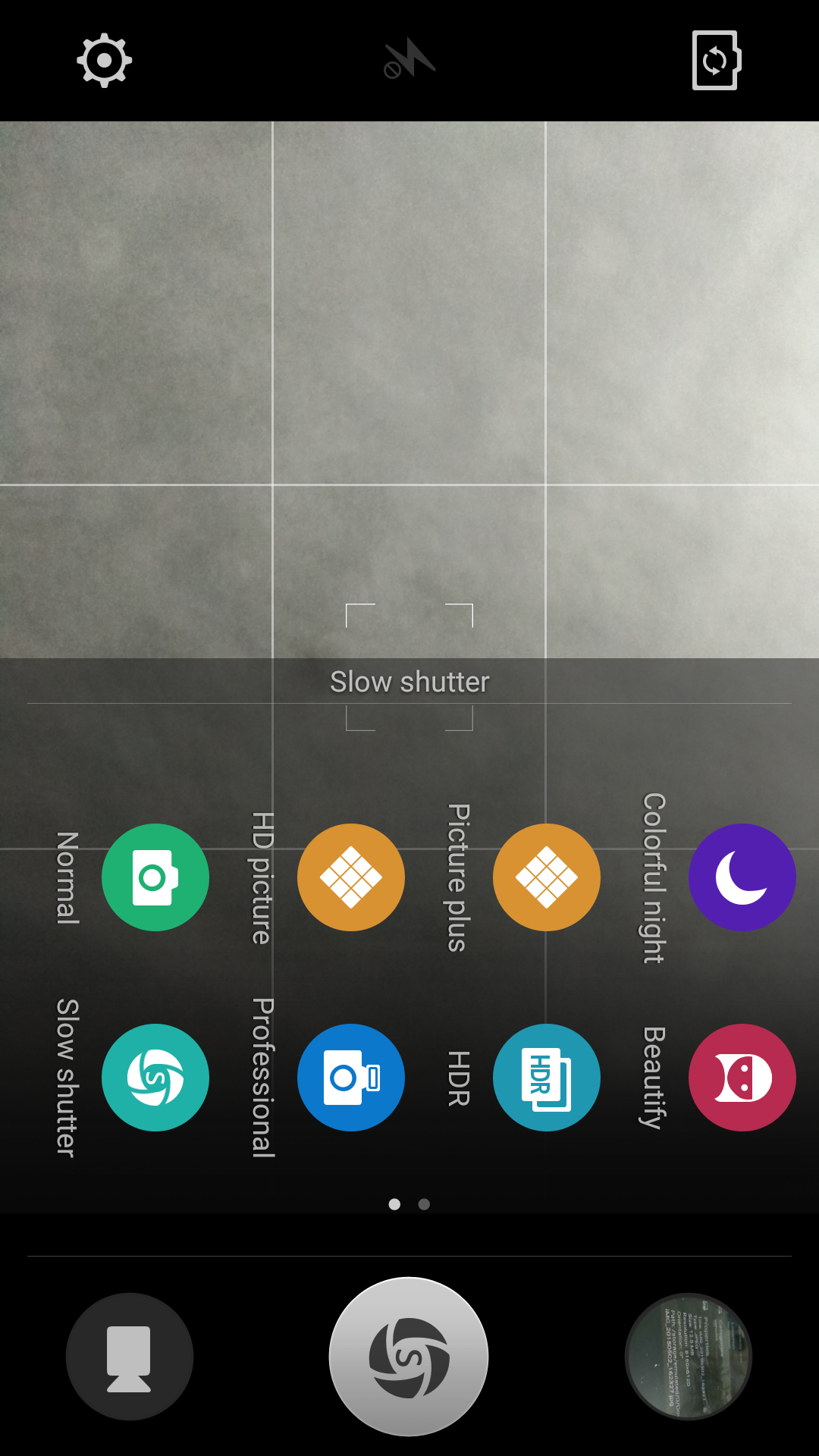The image size is (819, 1456).
Task: Open last photo thumbnail in gallery
Action: [x=689, y=1357]
